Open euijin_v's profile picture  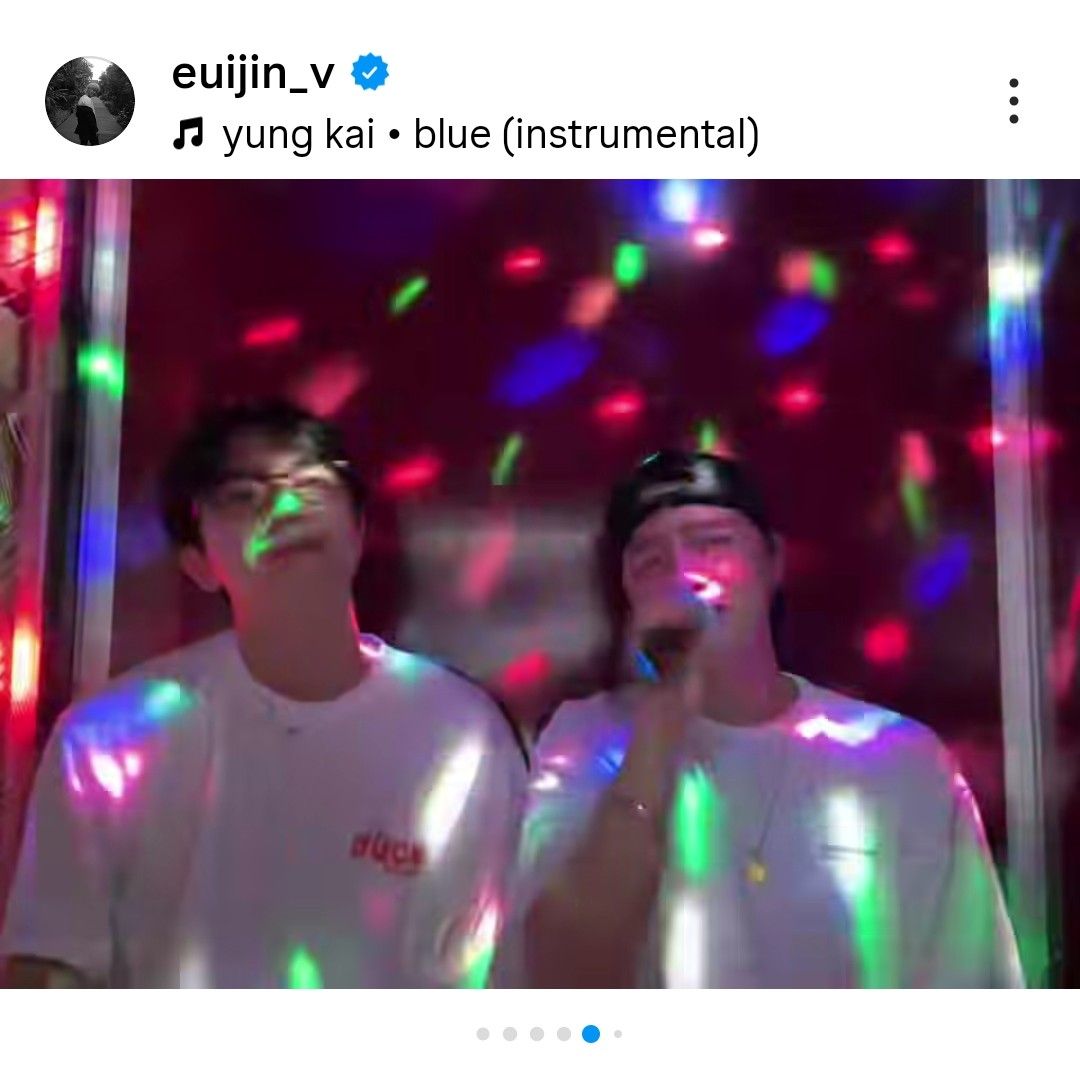point(90,101)
